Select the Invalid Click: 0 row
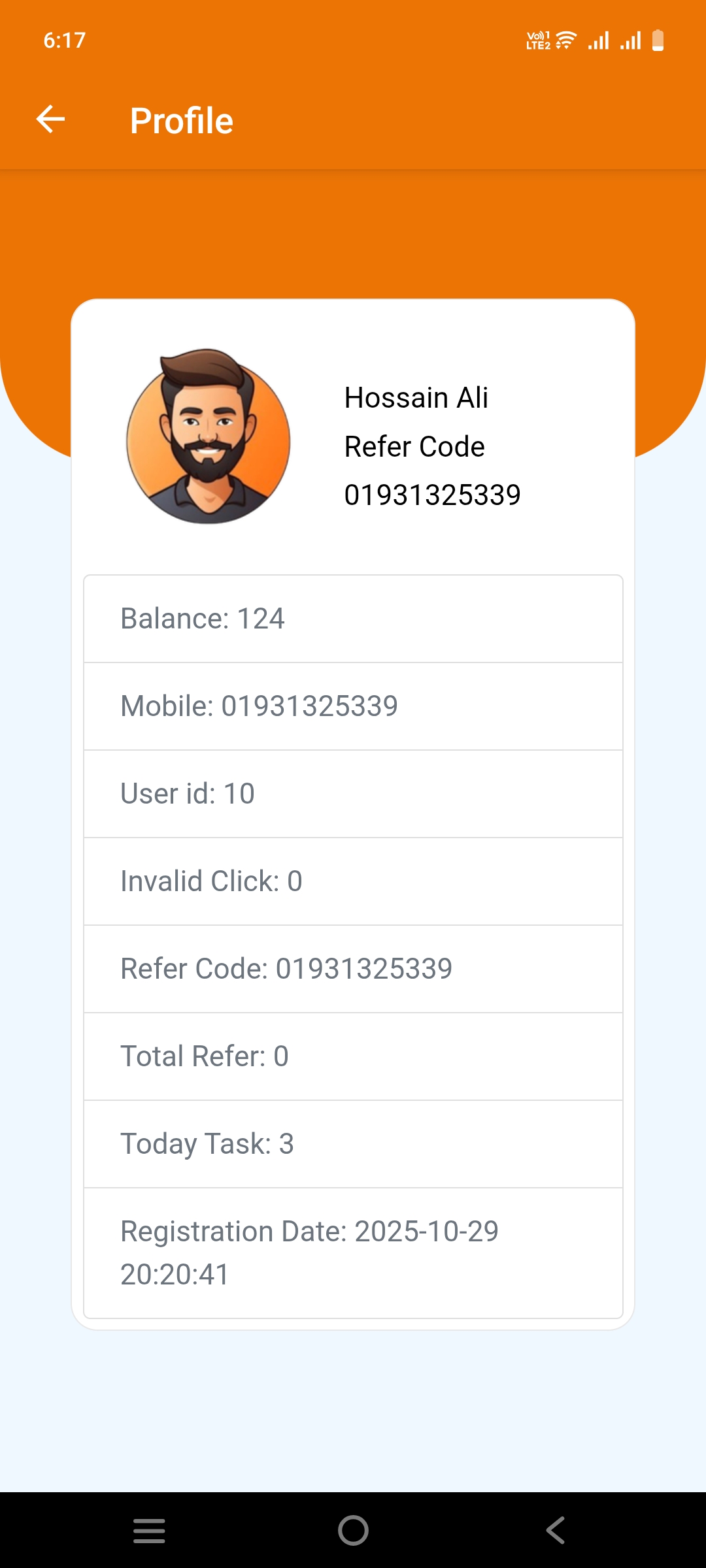706x1568 pixels. pos(353,881)
